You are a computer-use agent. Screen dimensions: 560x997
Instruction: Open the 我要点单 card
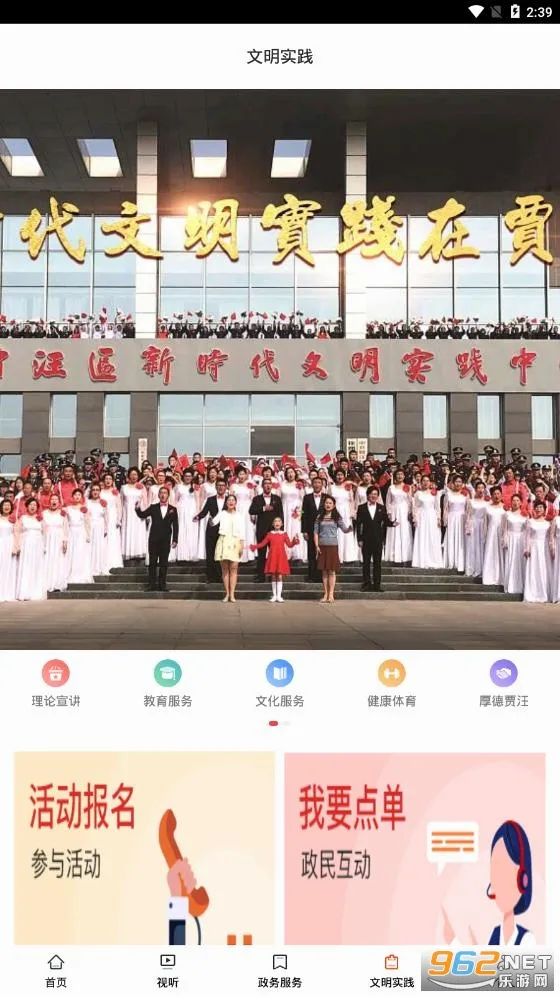[415, 848]
